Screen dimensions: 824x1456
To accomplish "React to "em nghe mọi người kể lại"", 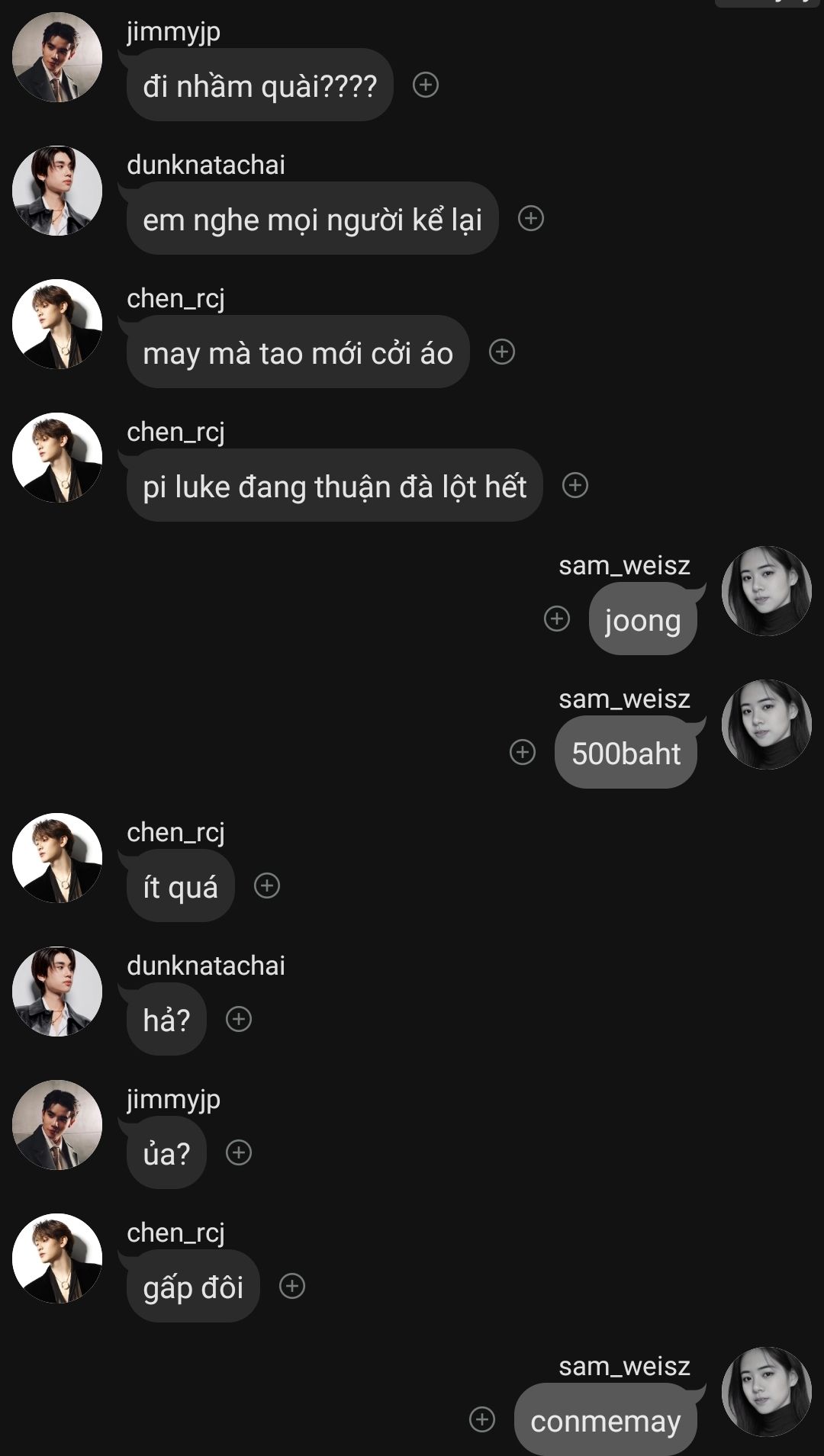I will (x=531, y=218).
